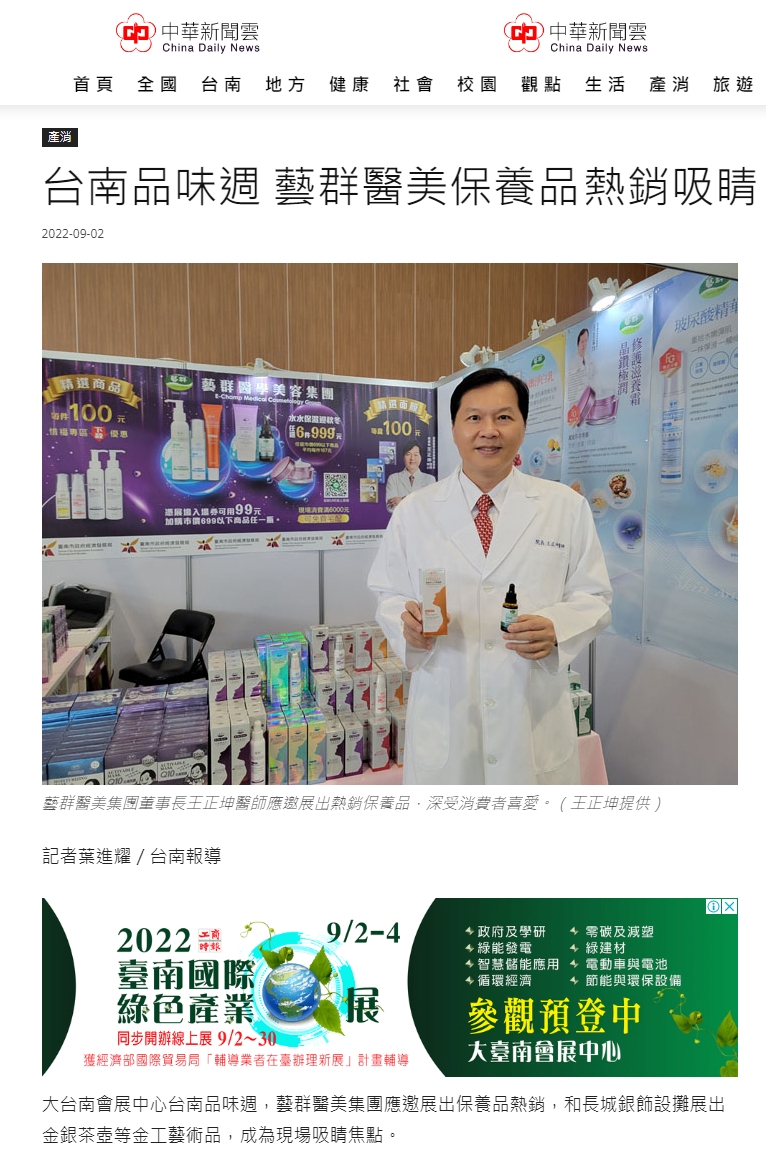Select the 生活 nav item
The image size is (775, 1155).
click(605, 85)
